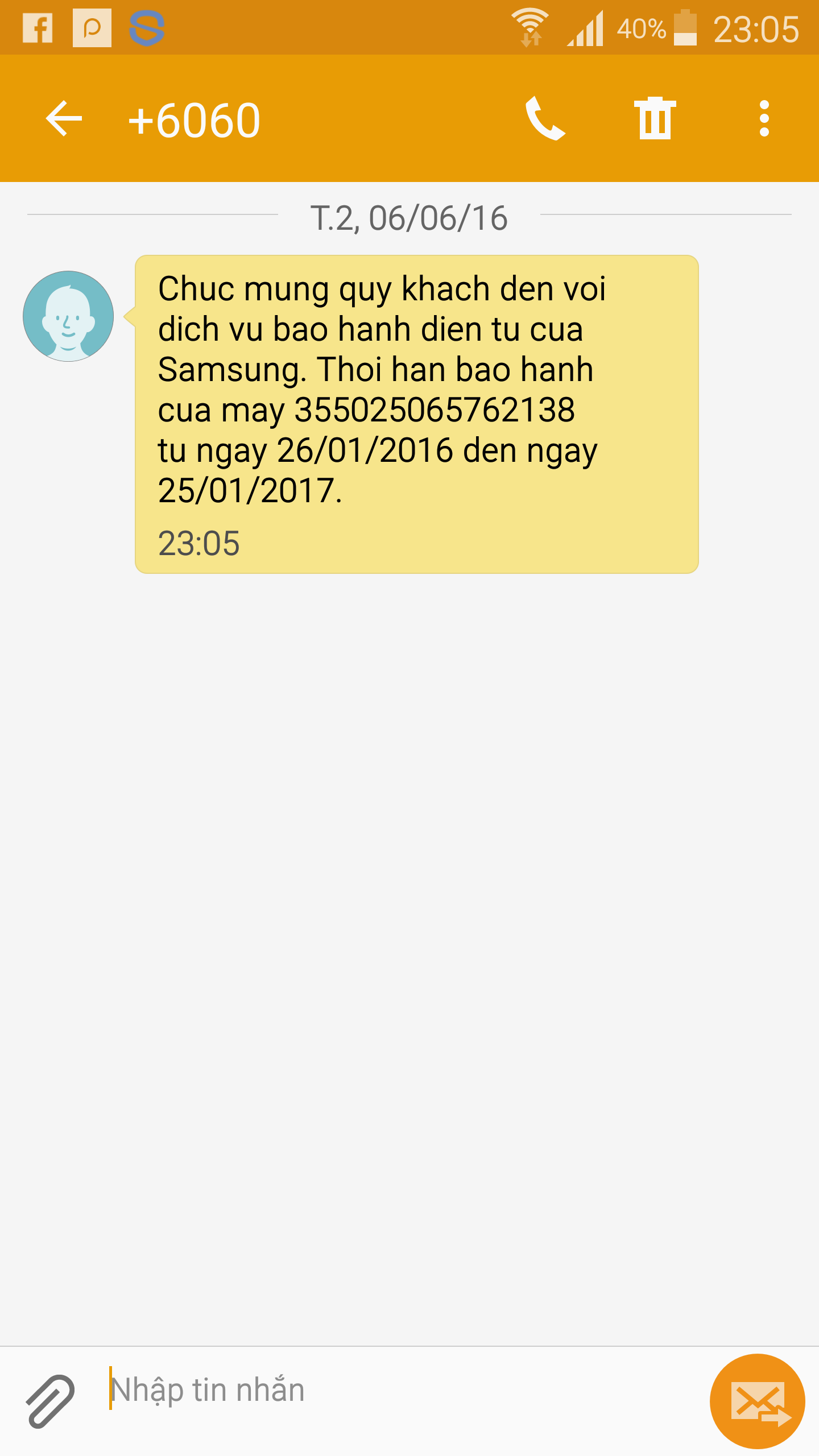Screen dimensions: 819x1456
Task: Open the three-dot overflow menu
Action: (x=764, y=119)
